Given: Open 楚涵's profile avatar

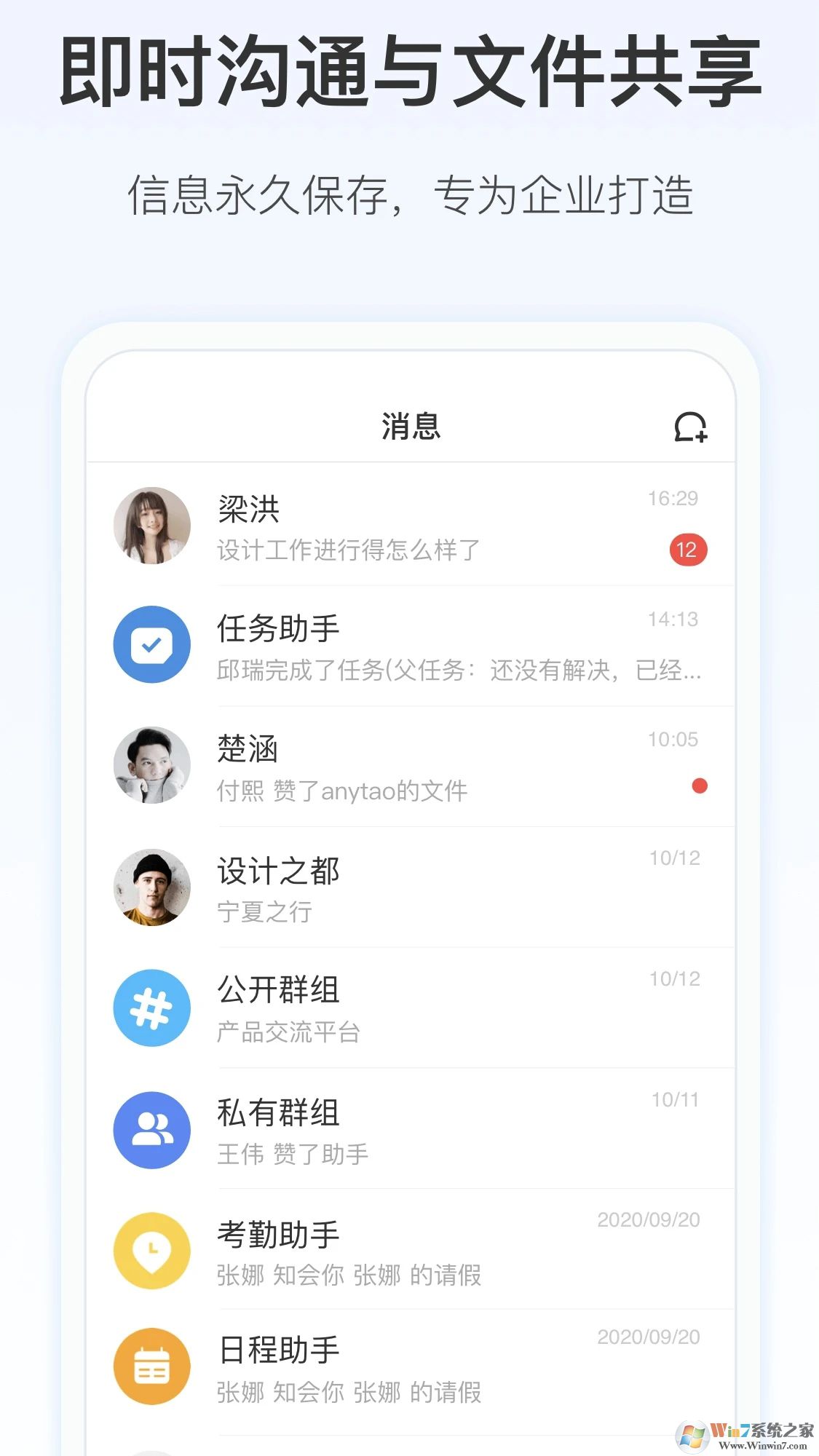Looking at the screenshot, I should (152, 765).
